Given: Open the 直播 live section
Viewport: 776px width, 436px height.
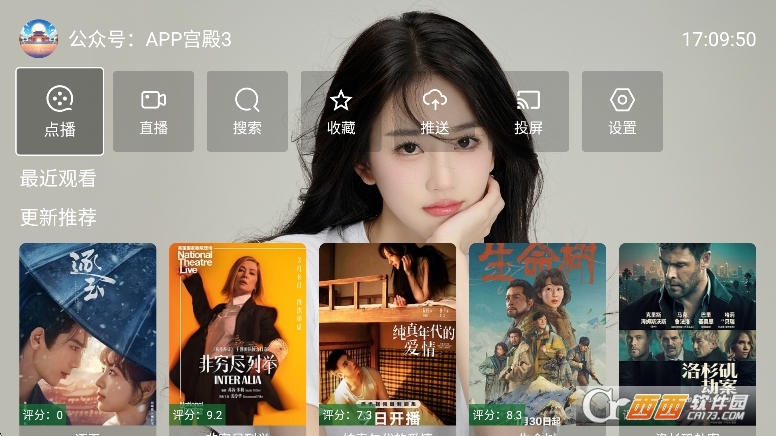Looking at the screenshot, I should [x=153, y=112].
